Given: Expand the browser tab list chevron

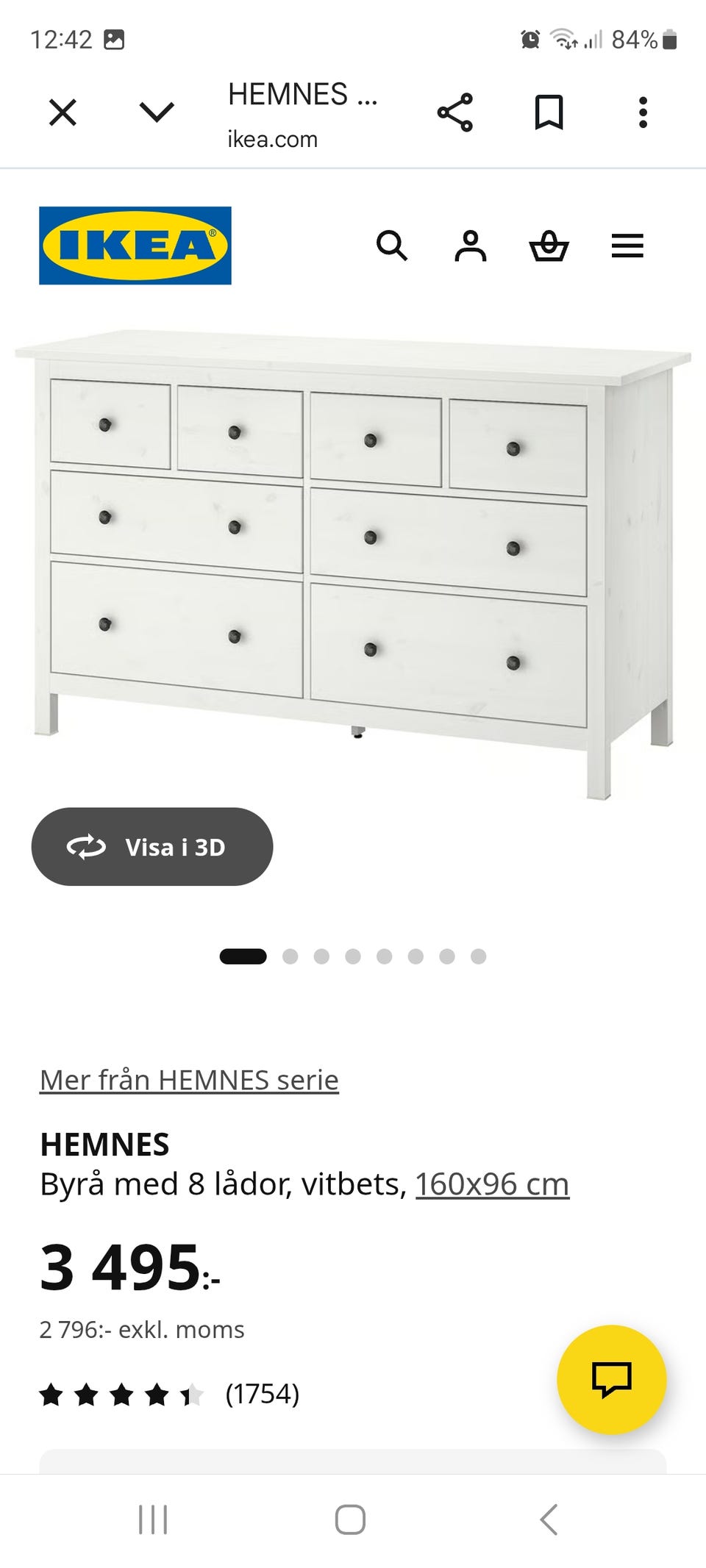Looking at the screenshot, I should 154,112.
